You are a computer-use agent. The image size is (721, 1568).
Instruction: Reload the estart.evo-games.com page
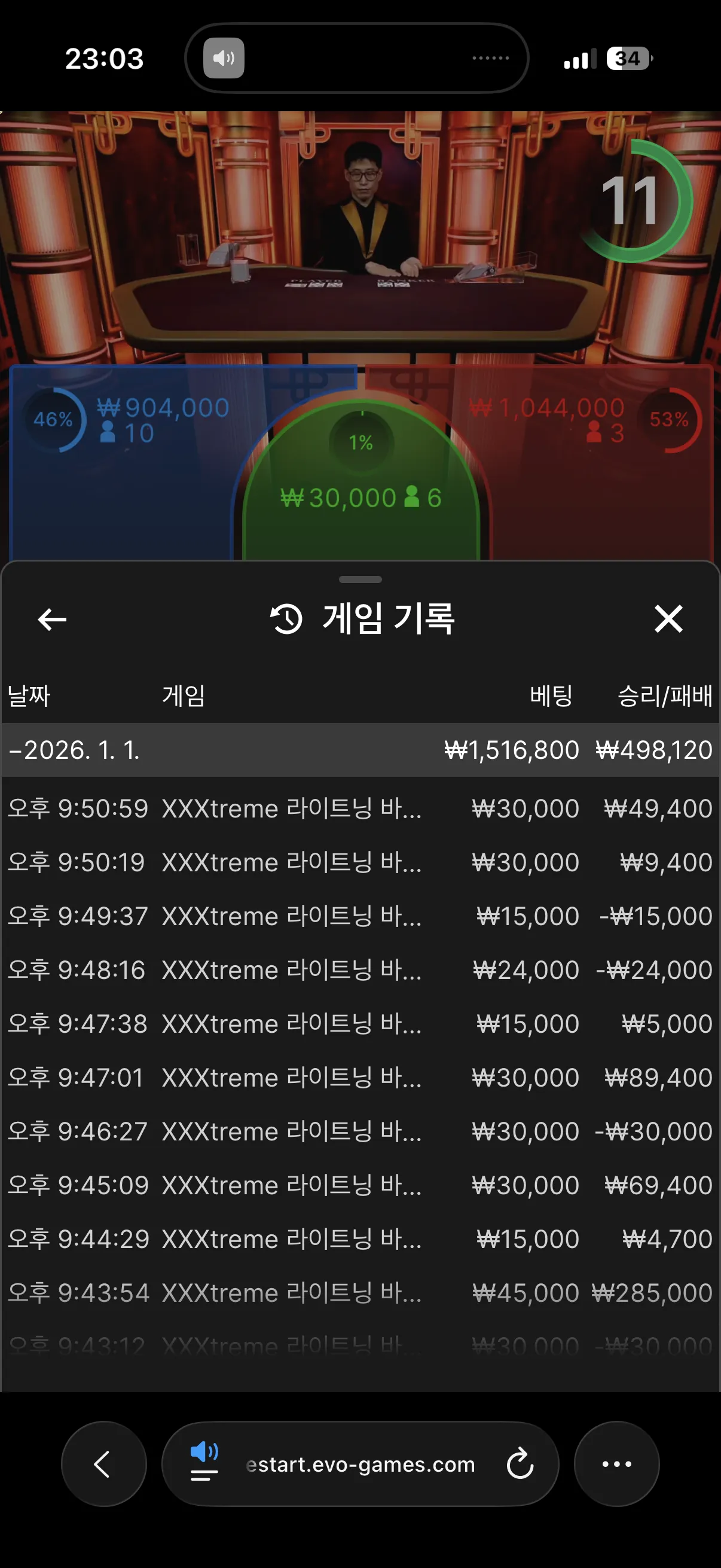520,1464
